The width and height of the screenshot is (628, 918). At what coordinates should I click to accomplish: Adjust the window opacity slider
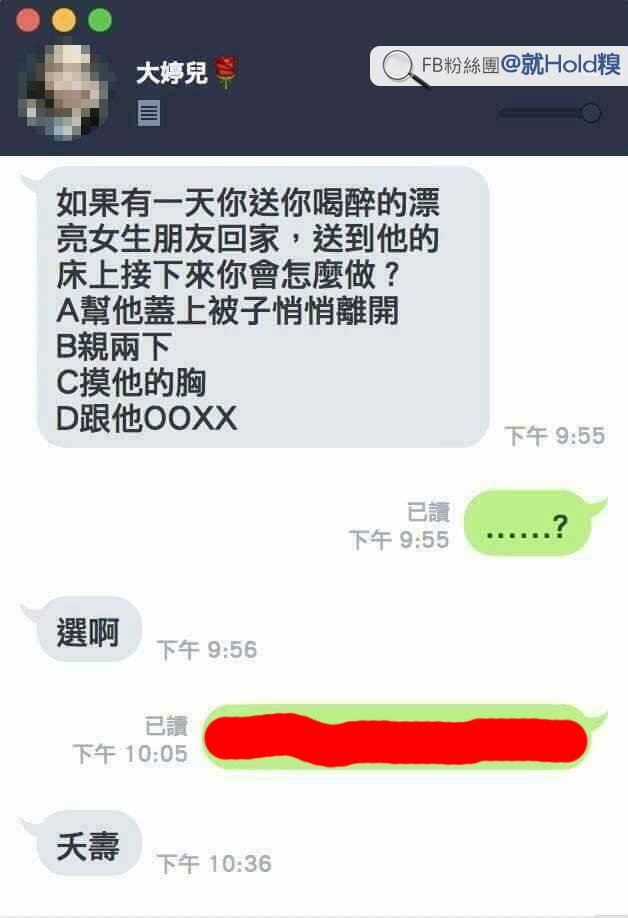[x=590, y=113]
